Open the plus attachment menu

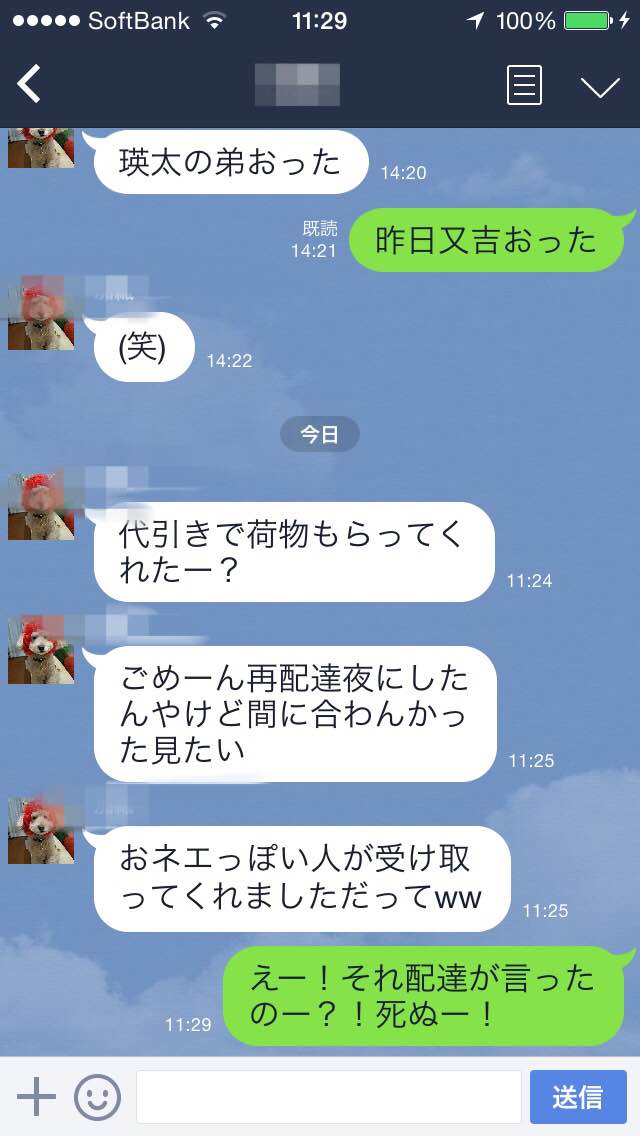pyautogui.click(x=36, y=1097)
